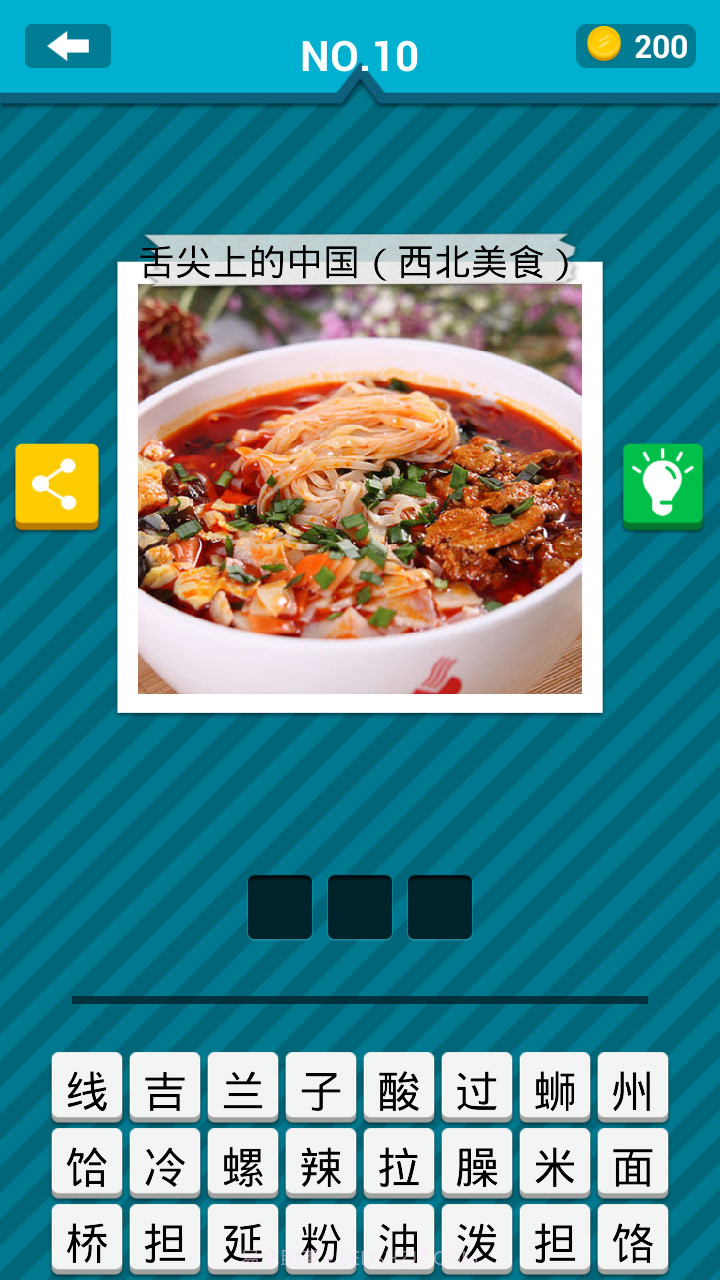
Task: Tap the 过 character tile
Action: pos(477,1088)
